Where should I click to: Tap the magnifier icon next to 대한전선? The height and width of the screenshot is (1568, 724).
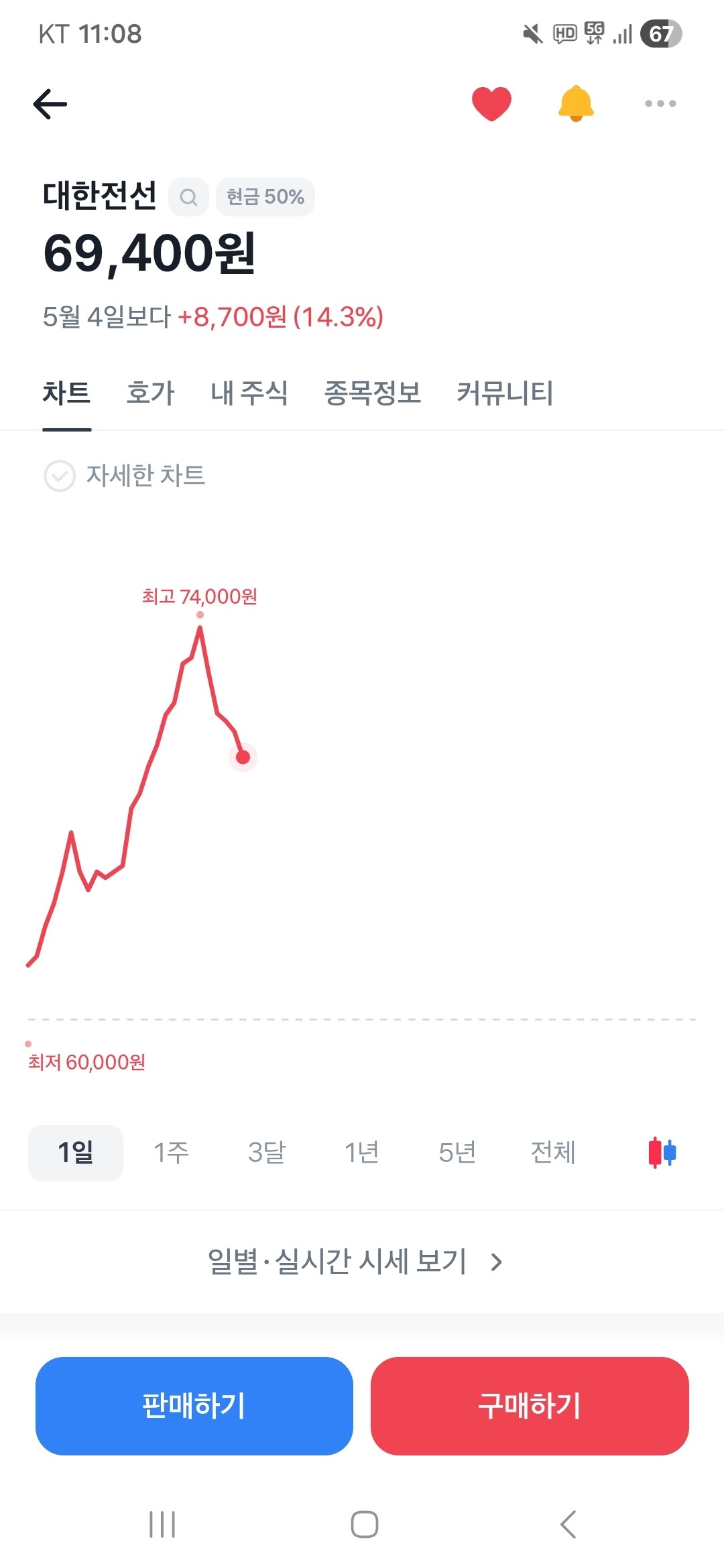pos(188,197)
